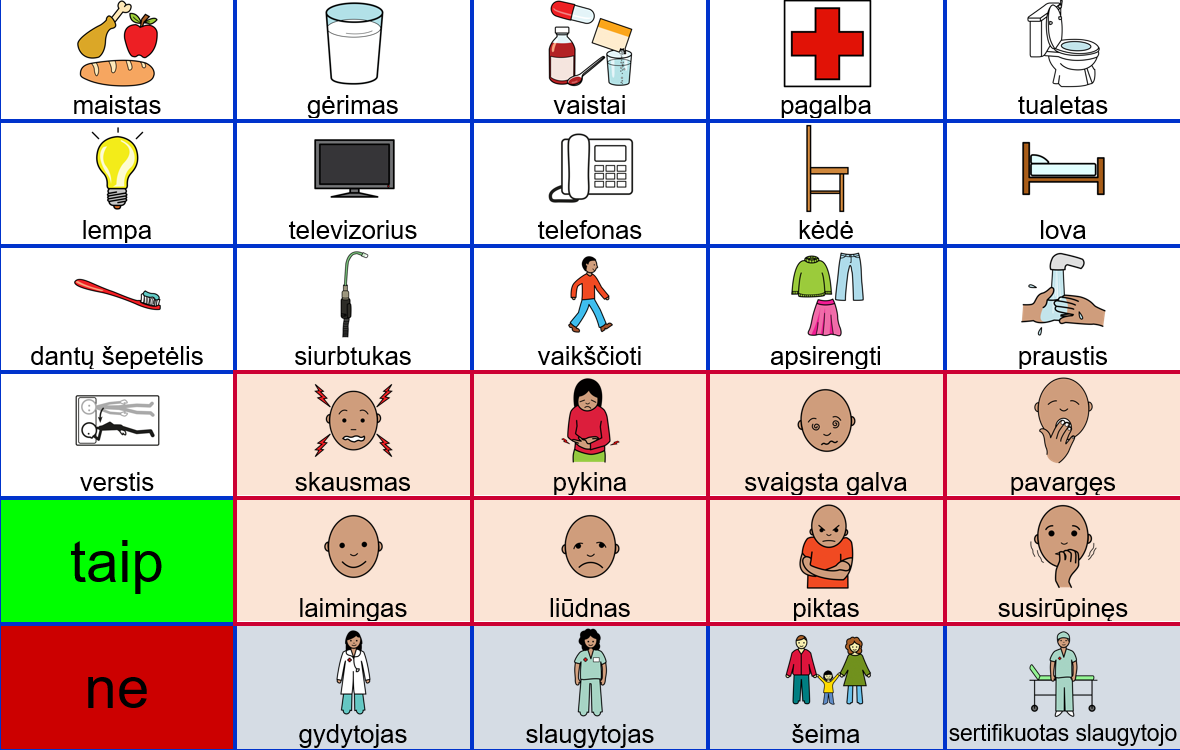Select the telefonas tile
The image size is (1180, 750).
point(590,184)
